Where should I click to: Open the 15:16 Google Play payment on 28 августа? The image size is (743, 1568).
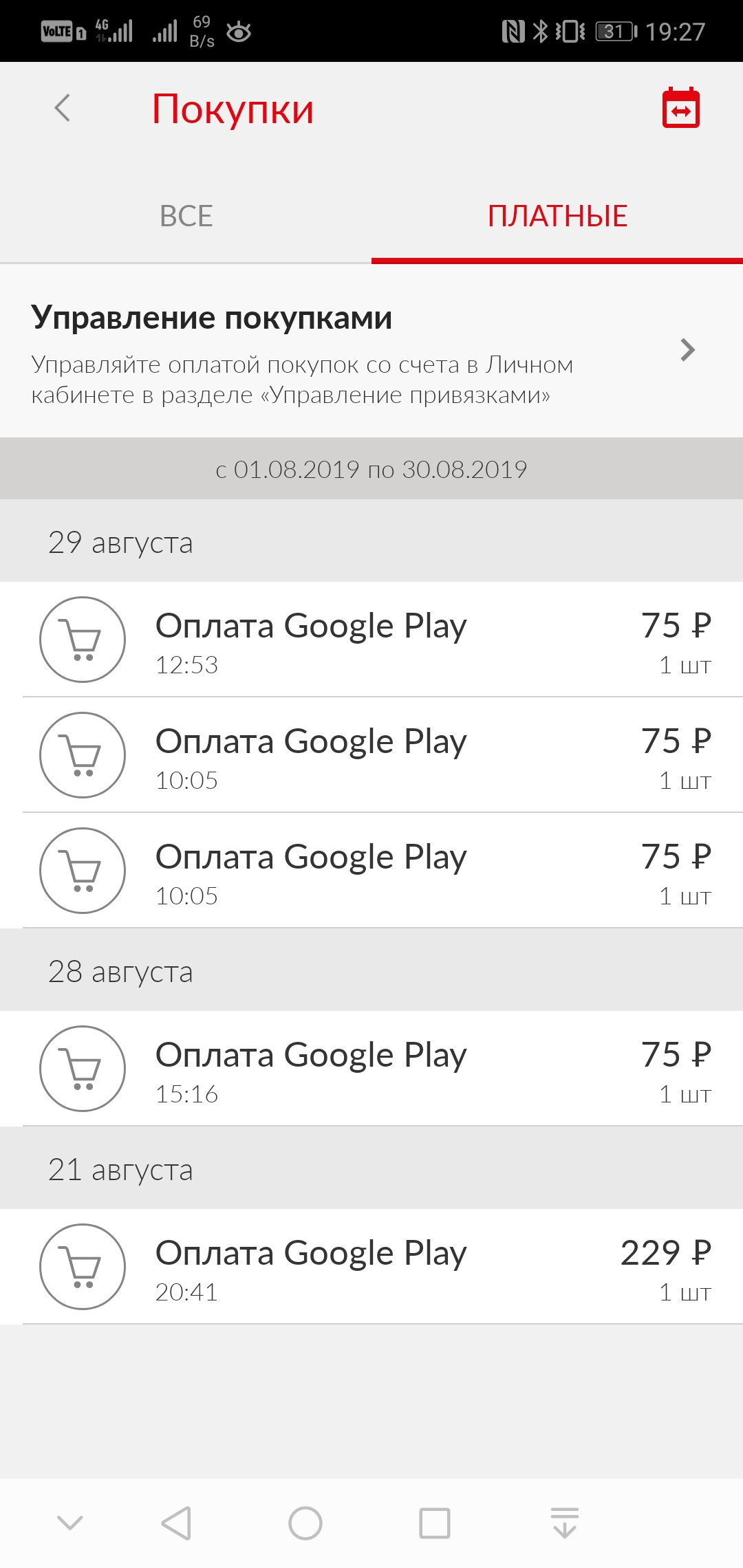coord(371,1069)
